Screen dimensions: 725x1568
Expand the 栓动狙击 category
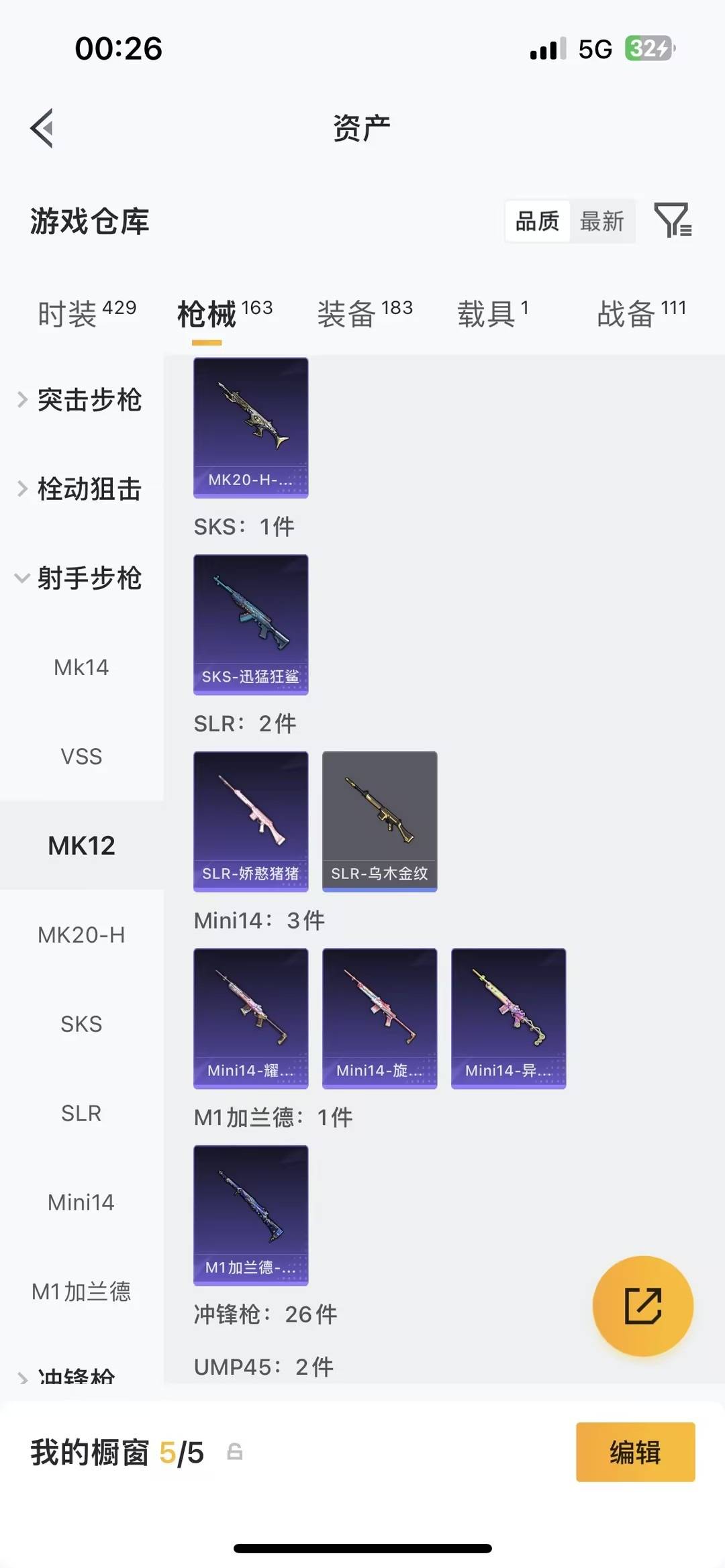pos(89,489)
